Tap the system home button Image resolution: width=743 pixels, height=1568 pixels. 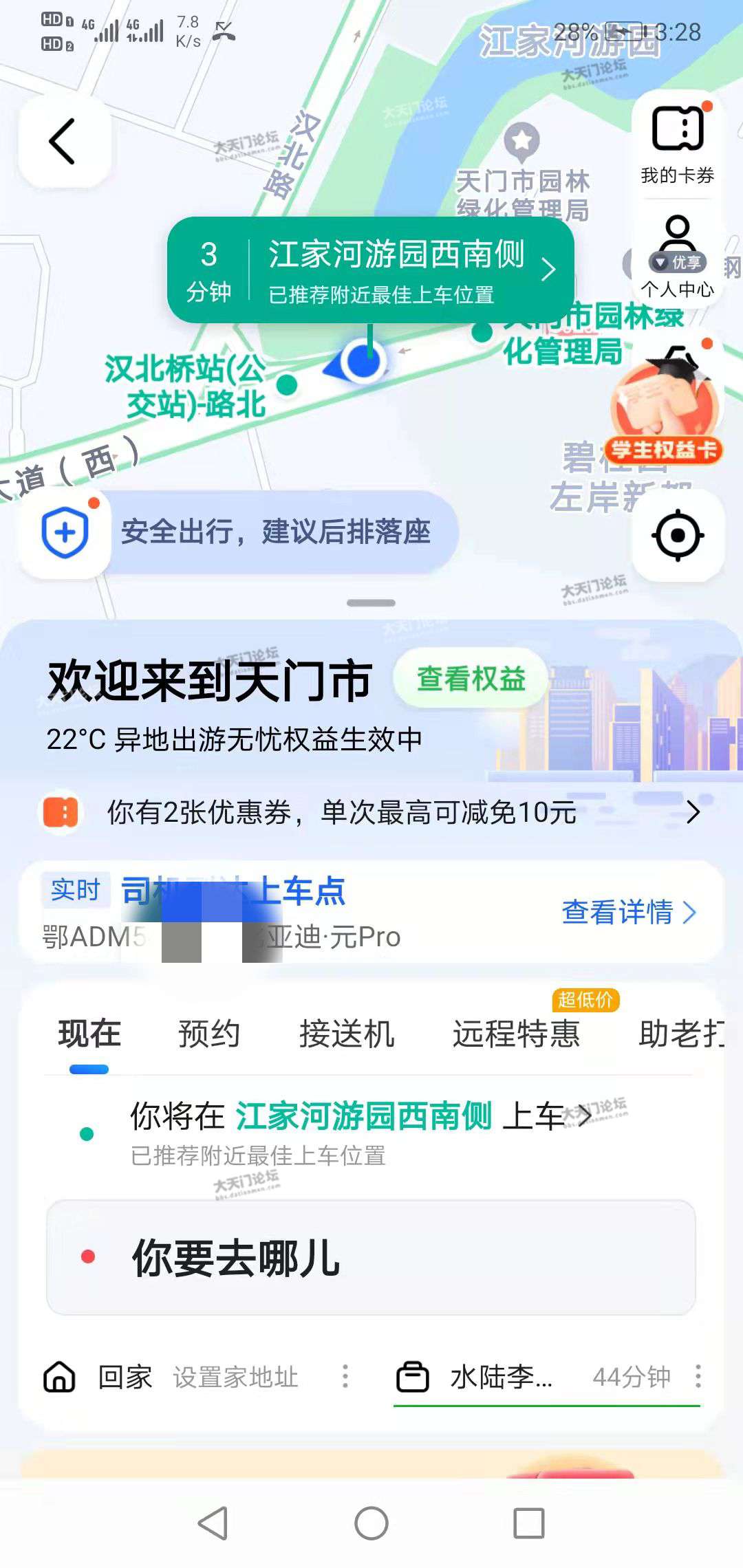click(371, 1523)
